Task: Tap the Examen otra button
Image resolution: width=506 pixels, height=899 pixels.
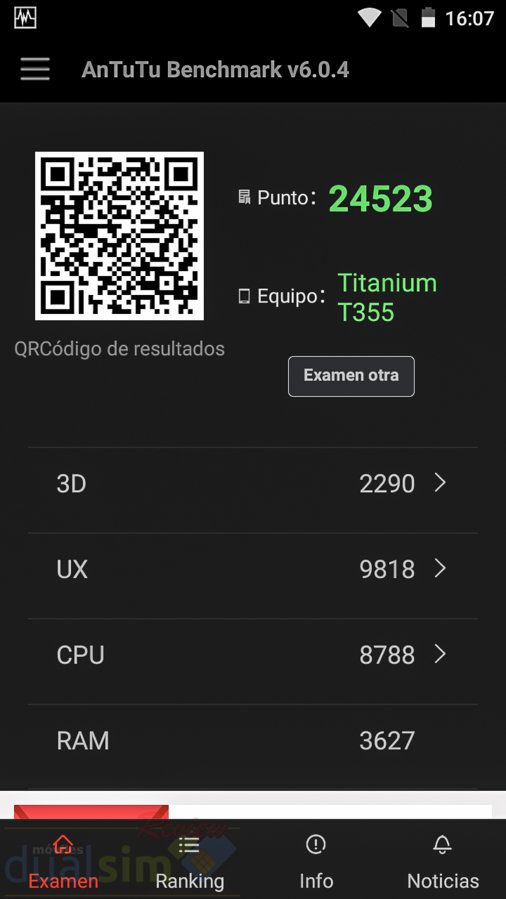Action: click(351, 376)
